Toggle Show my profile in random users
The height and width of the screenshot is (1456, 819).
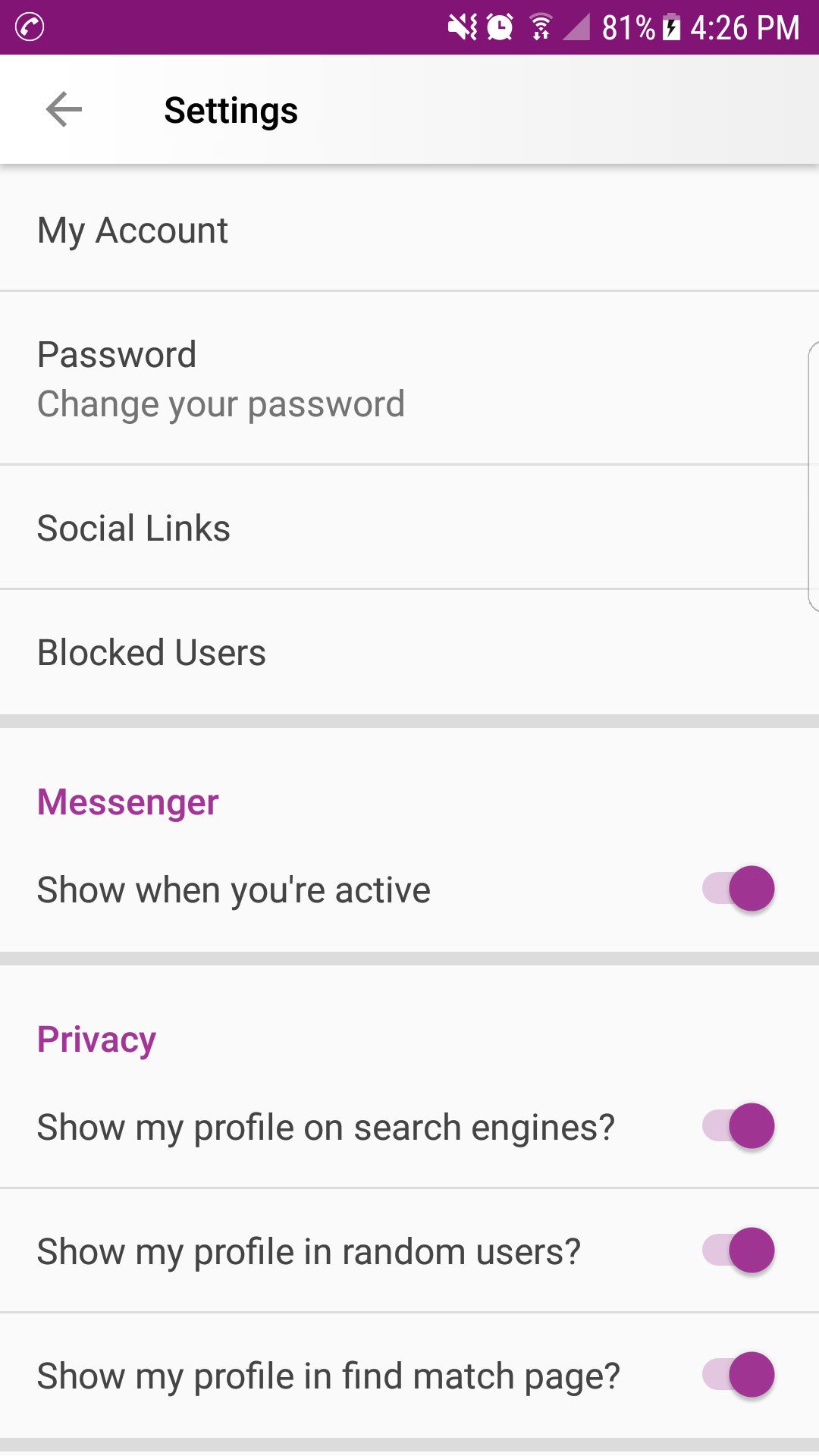click(738, 1251)
